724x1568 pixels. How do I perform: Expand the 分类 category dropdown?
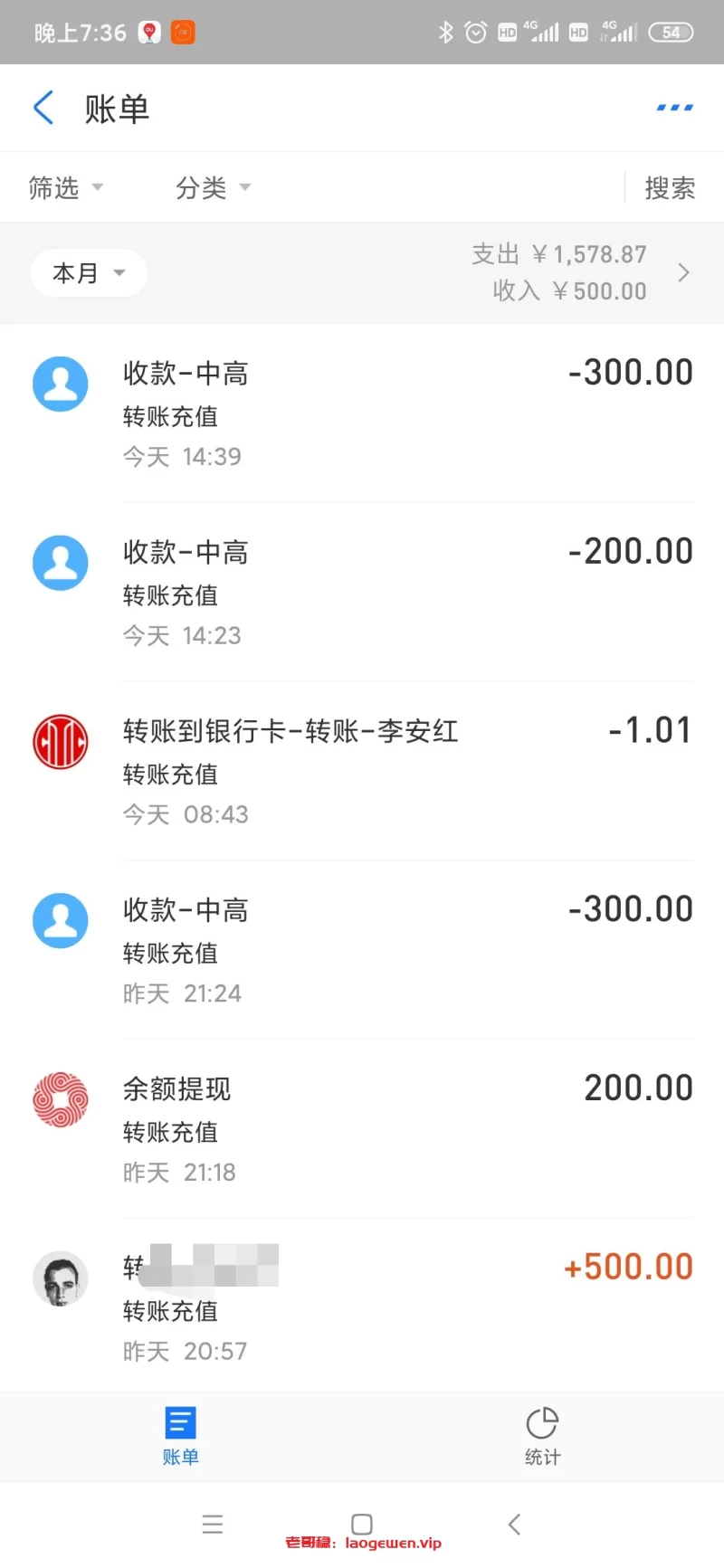coord(213,187)
